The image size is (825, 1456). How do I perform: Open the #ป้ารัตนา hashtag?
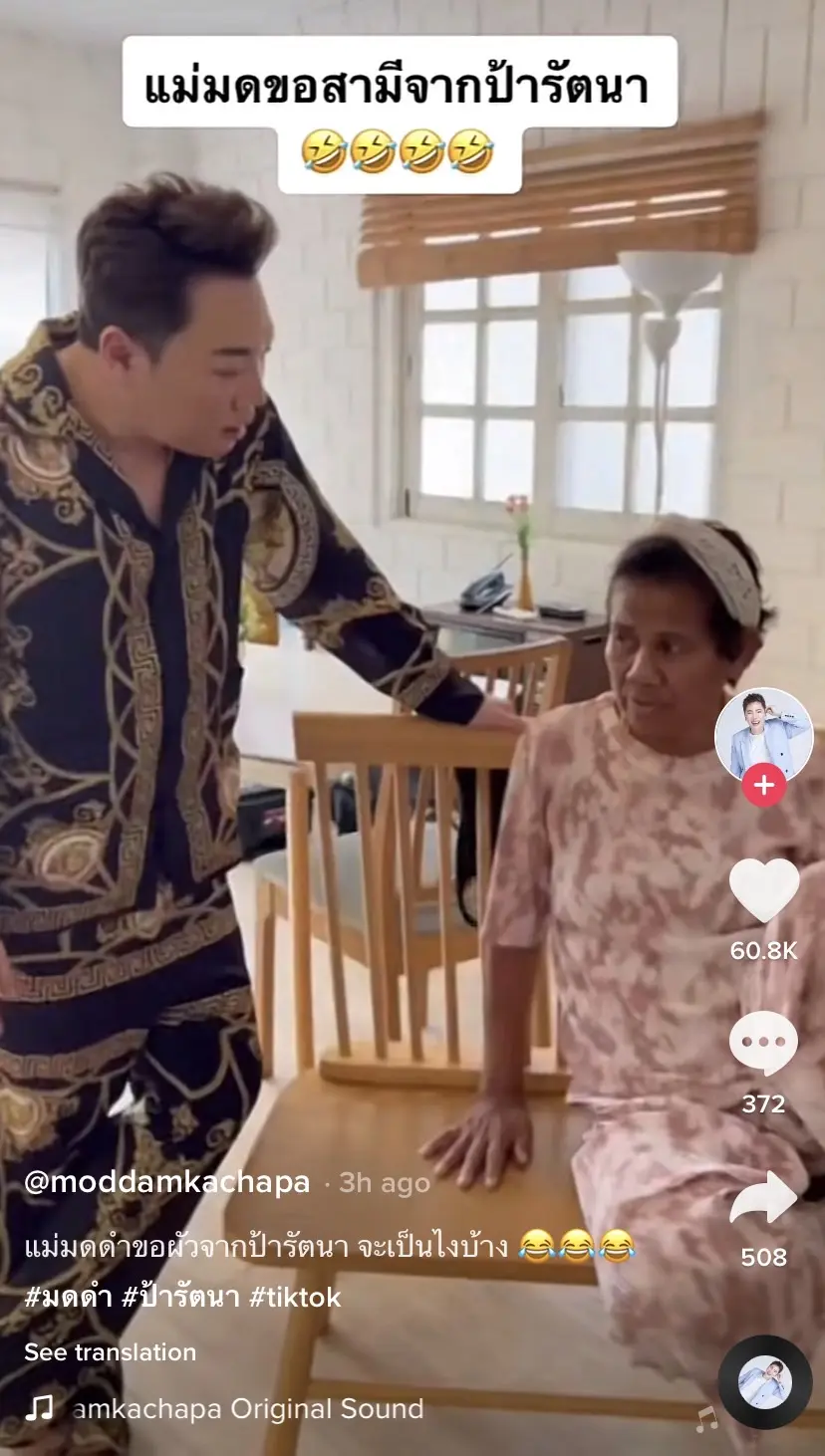coord(189,1297)
